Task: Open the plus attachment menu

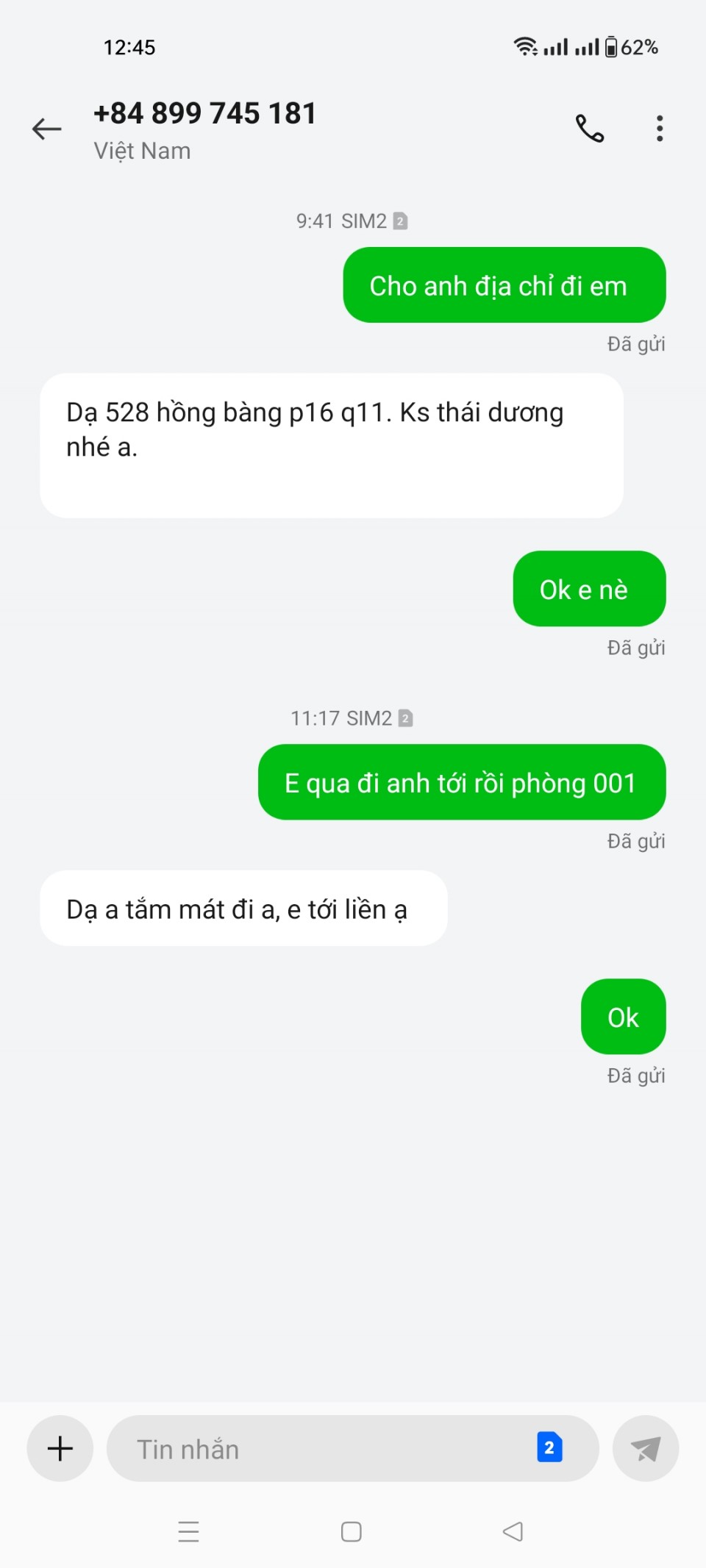Action: 60,1448
